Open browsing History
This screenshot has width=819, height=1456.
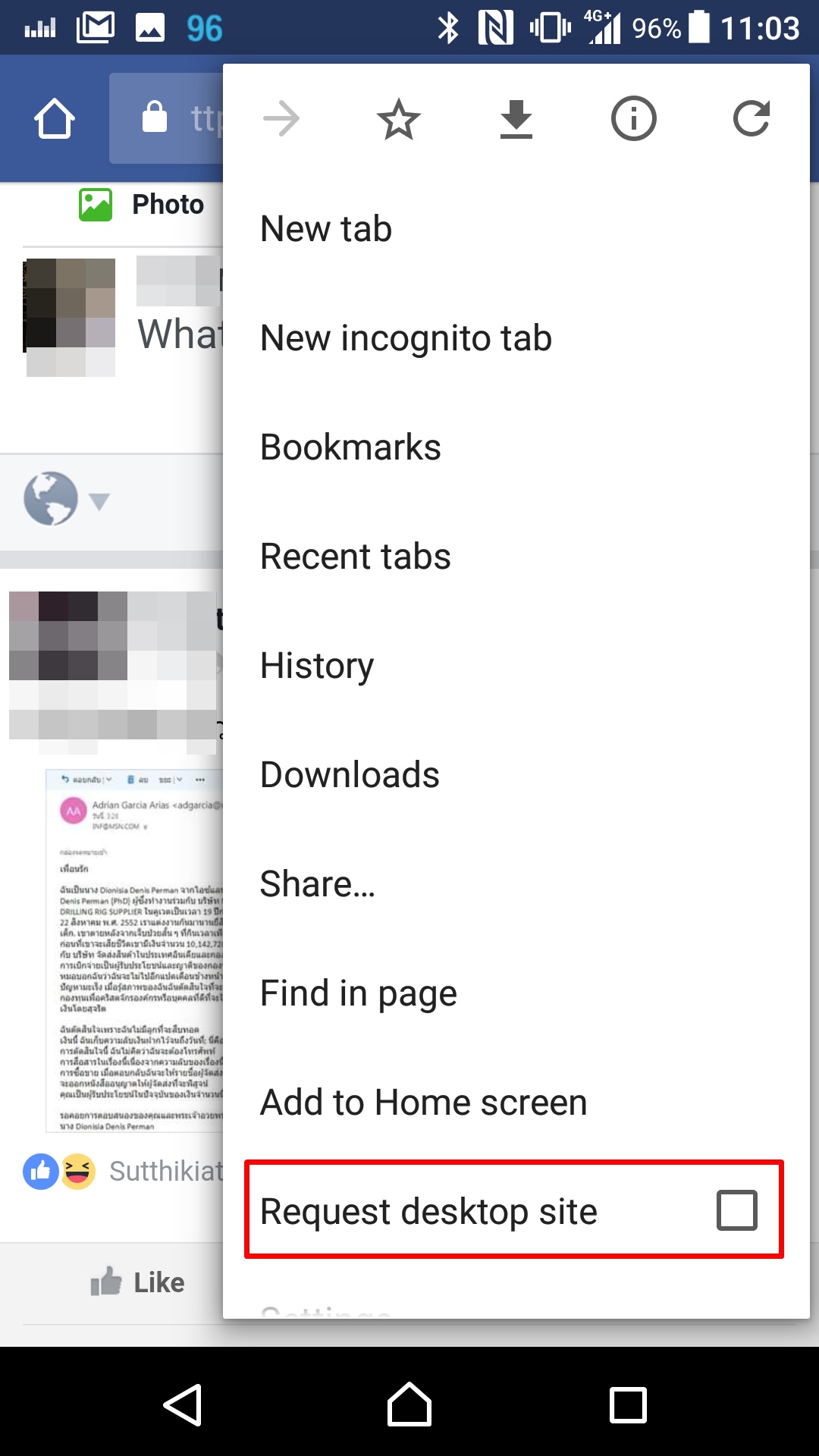coord(317,666)
